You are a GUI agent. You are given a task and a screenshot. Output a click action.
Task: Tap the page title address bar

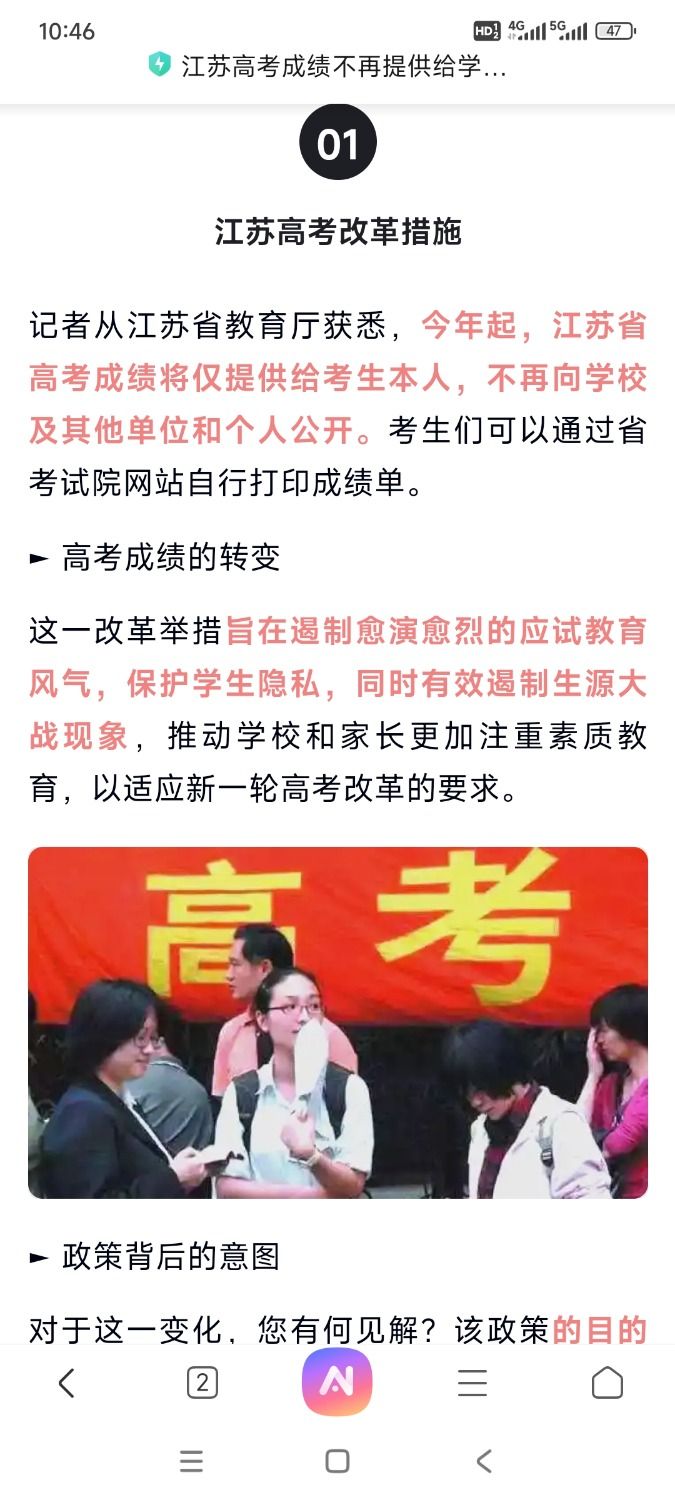click(337, 66)
